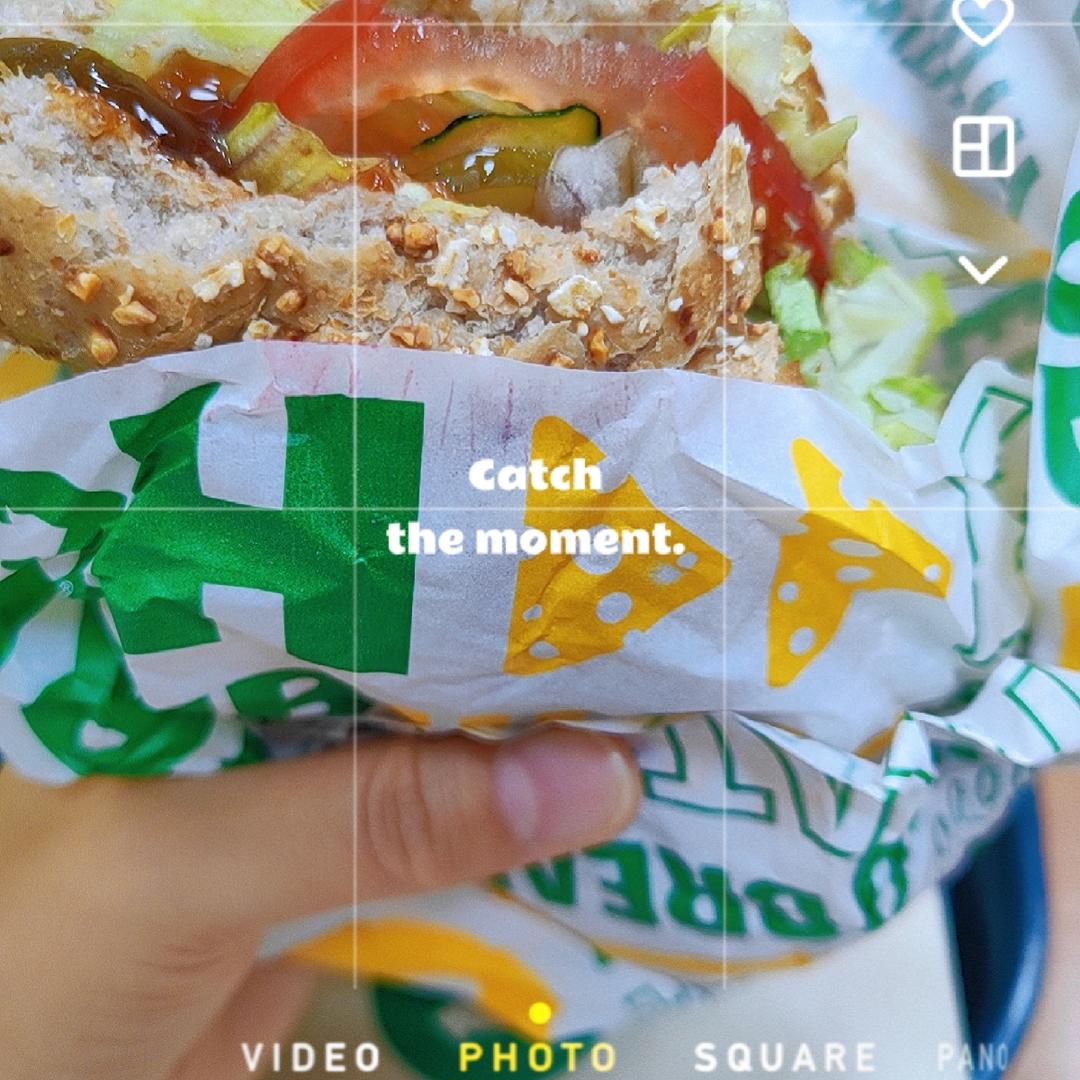Tap the heart icon

pos(982,20)
